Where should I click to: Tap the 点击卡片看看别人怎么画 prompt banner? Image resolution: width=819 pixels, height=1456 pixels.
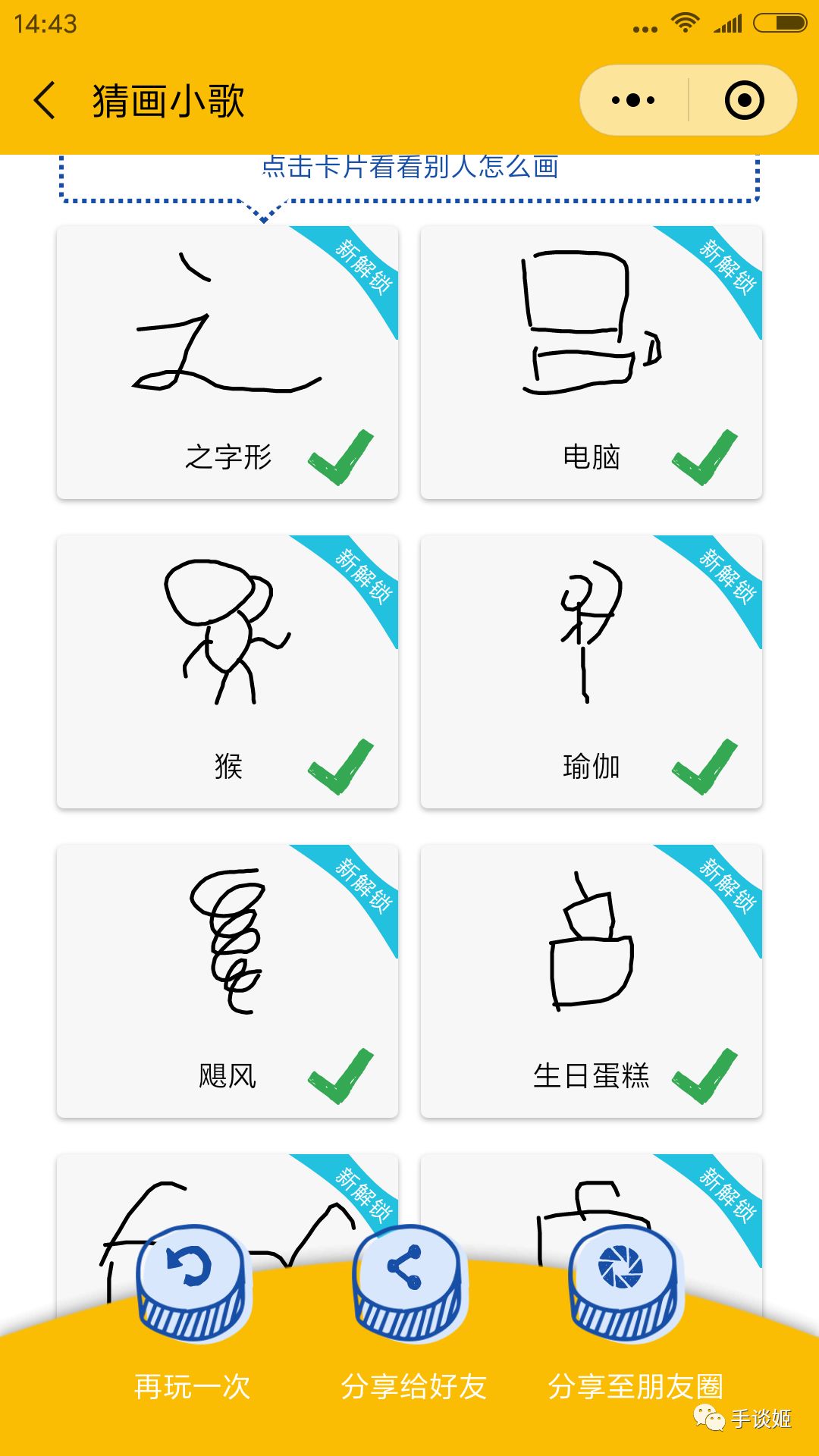[x=409, y=168]
